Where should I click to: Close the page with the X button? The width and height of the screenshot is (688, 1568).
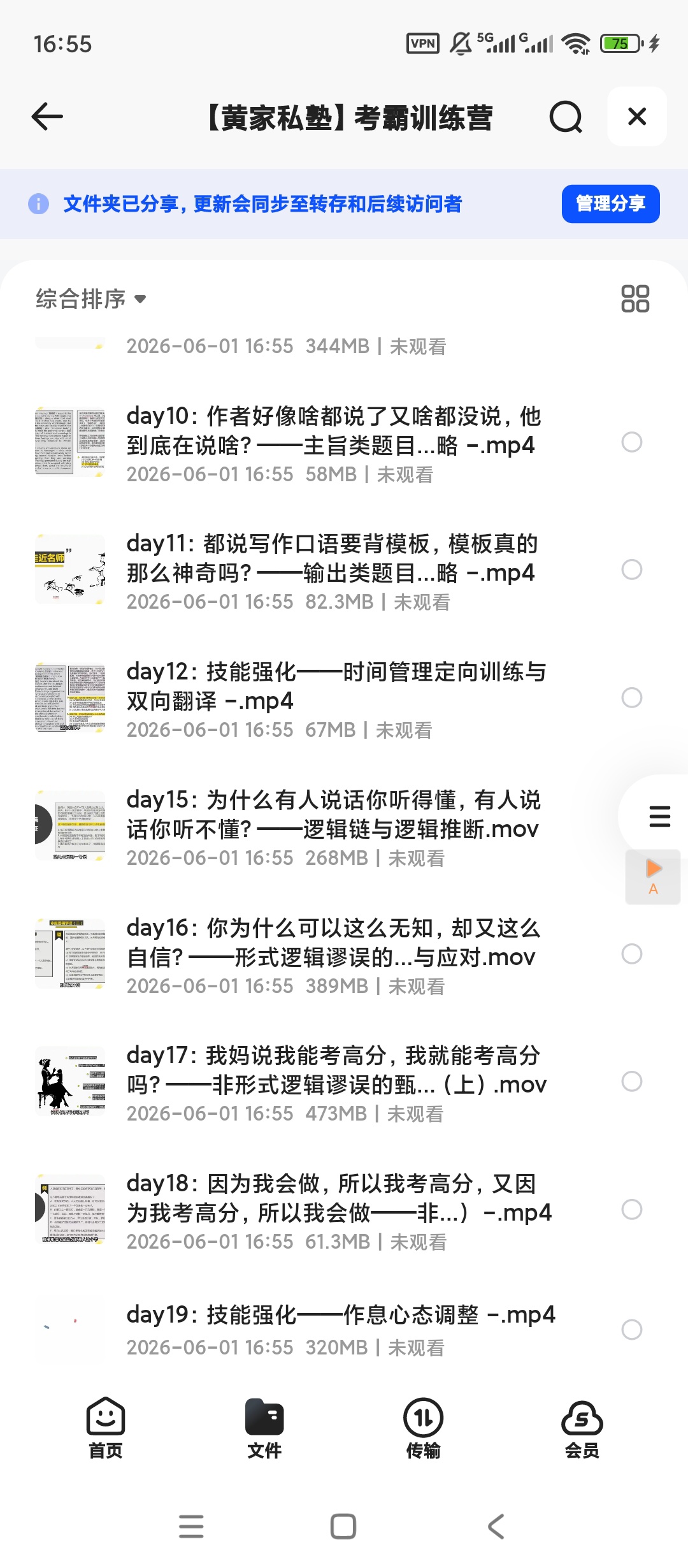[x=637, y=117]
